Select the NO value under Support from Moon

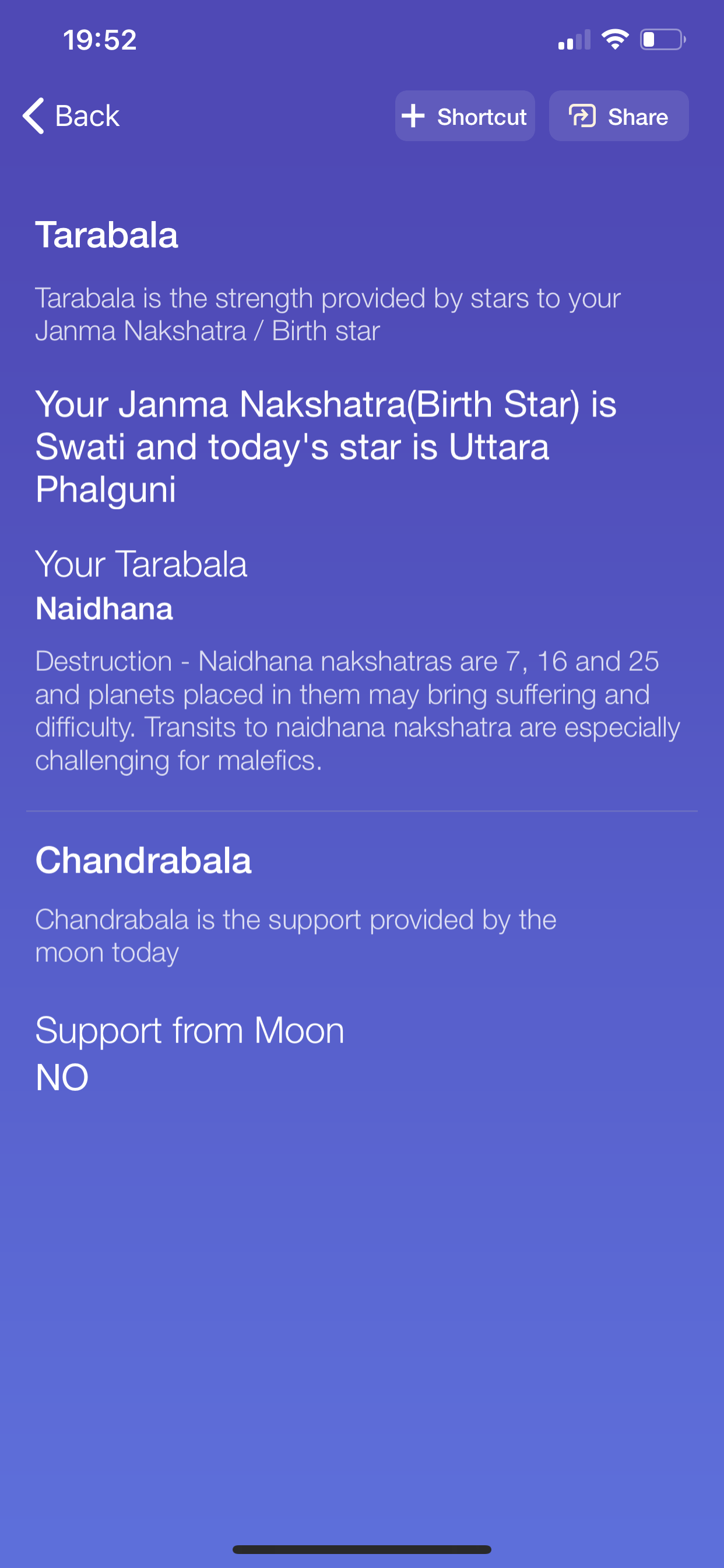click(x=60, y=1076)
